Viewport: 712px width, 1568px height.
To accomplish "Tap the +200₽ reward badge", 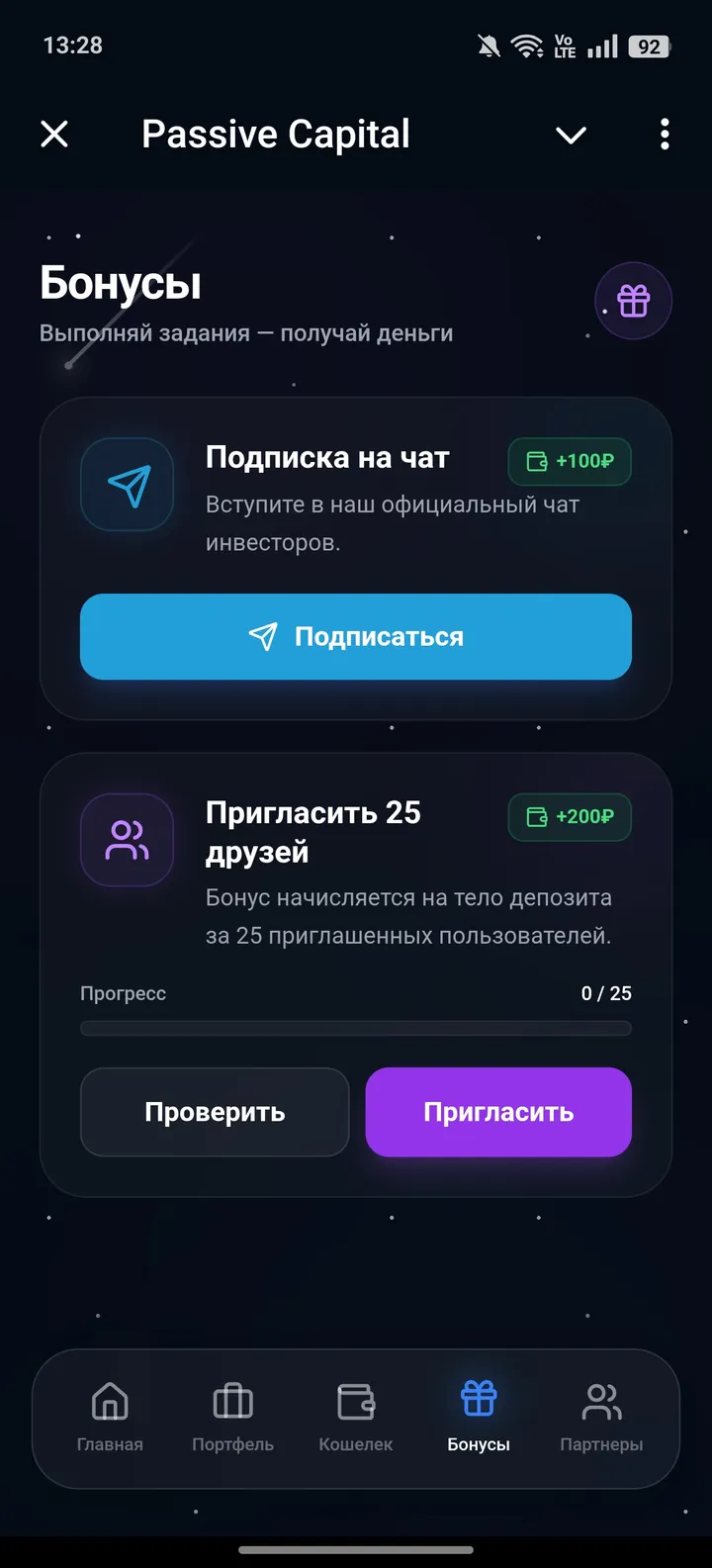I will [570, 817].
